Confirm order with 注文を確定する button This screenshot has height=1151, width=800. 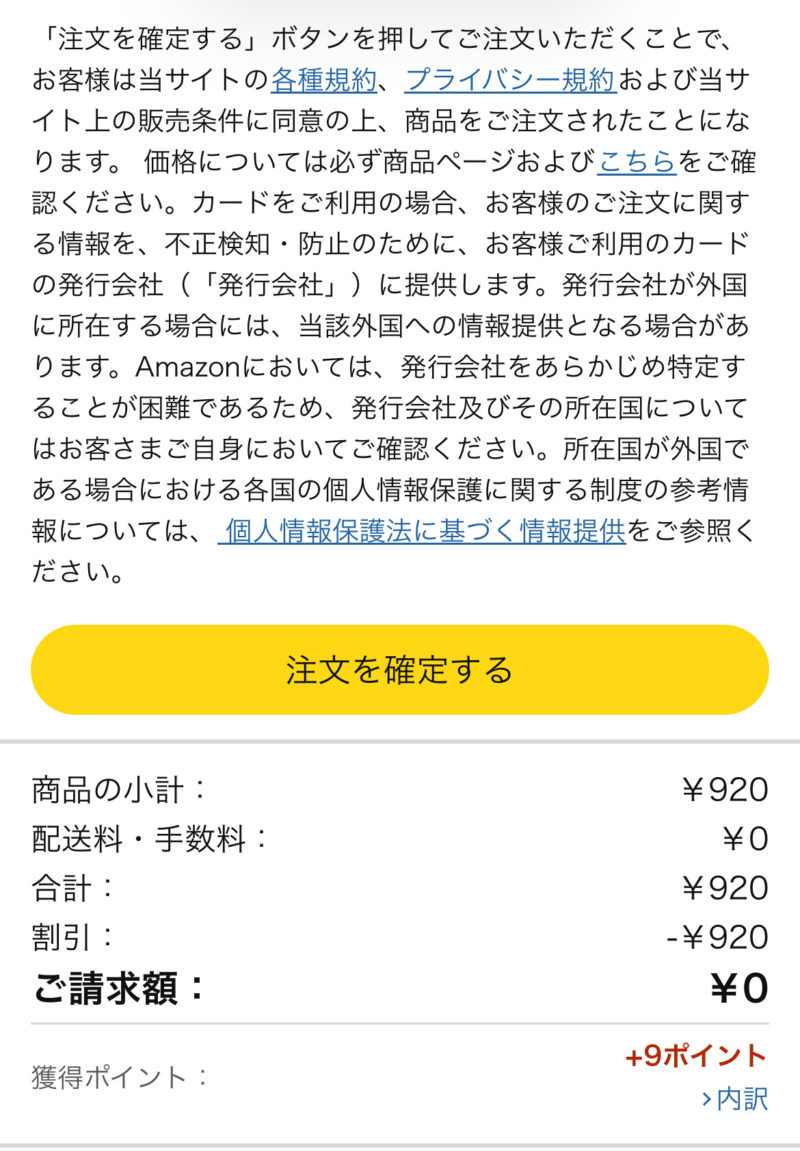(400, 669)
